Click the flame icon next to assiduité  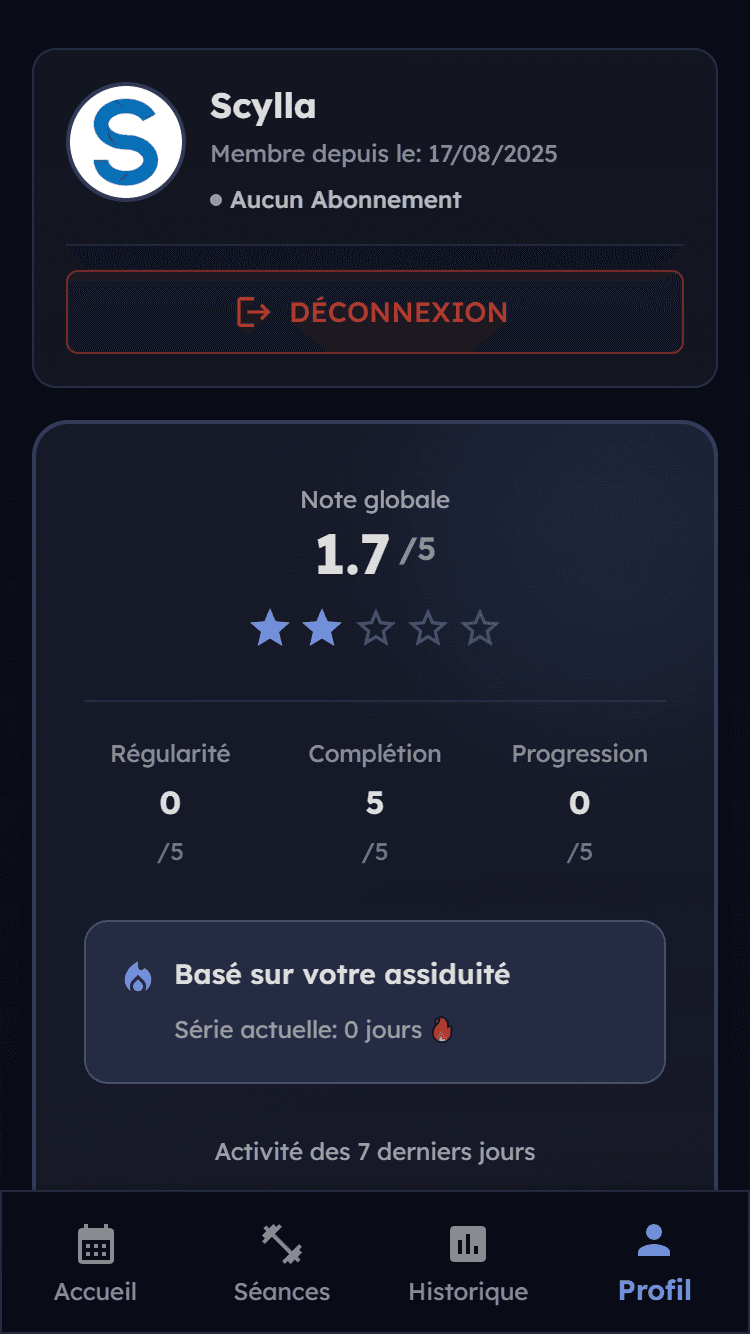click(138, 977)
